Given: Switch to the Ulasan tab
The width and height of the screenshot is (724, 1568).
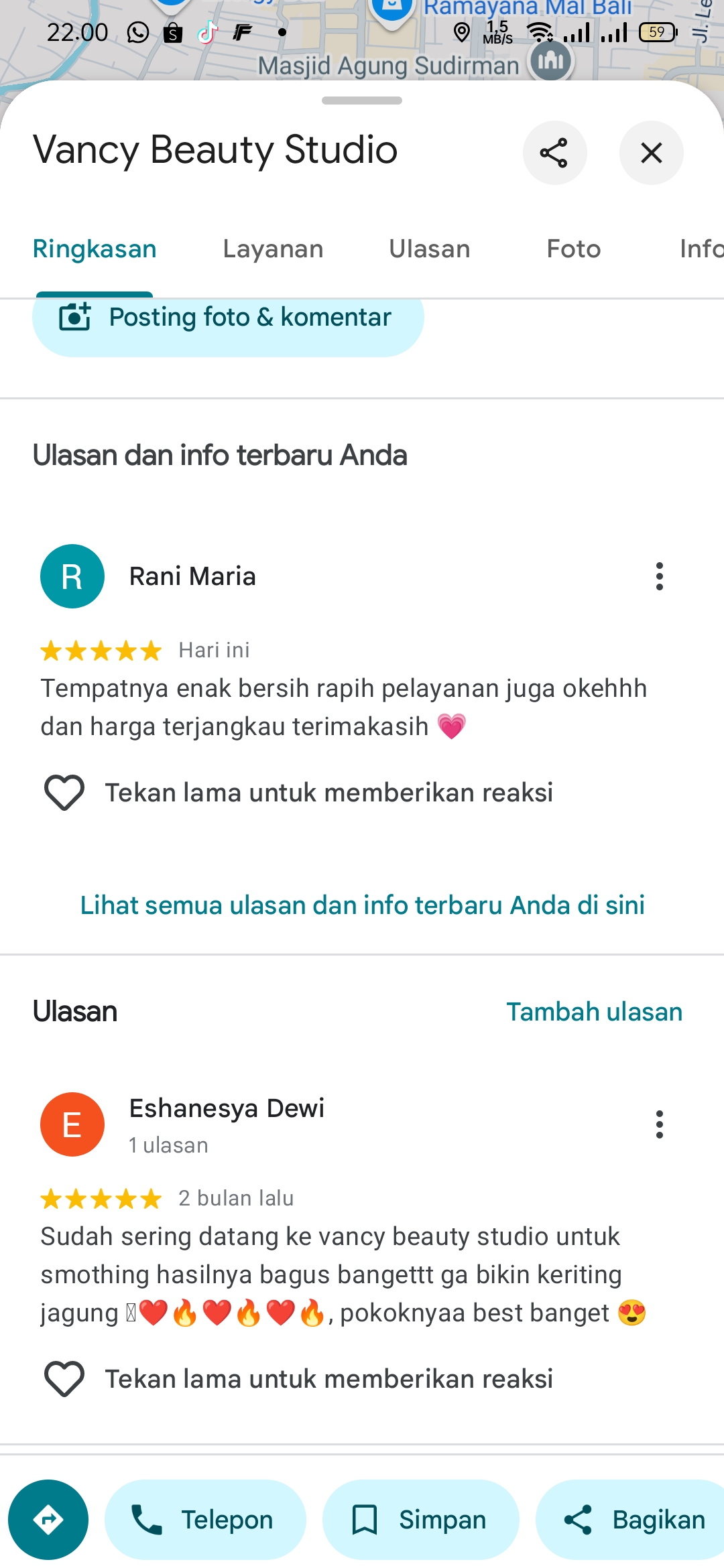Looking at the screenshot, I should 430,249.
